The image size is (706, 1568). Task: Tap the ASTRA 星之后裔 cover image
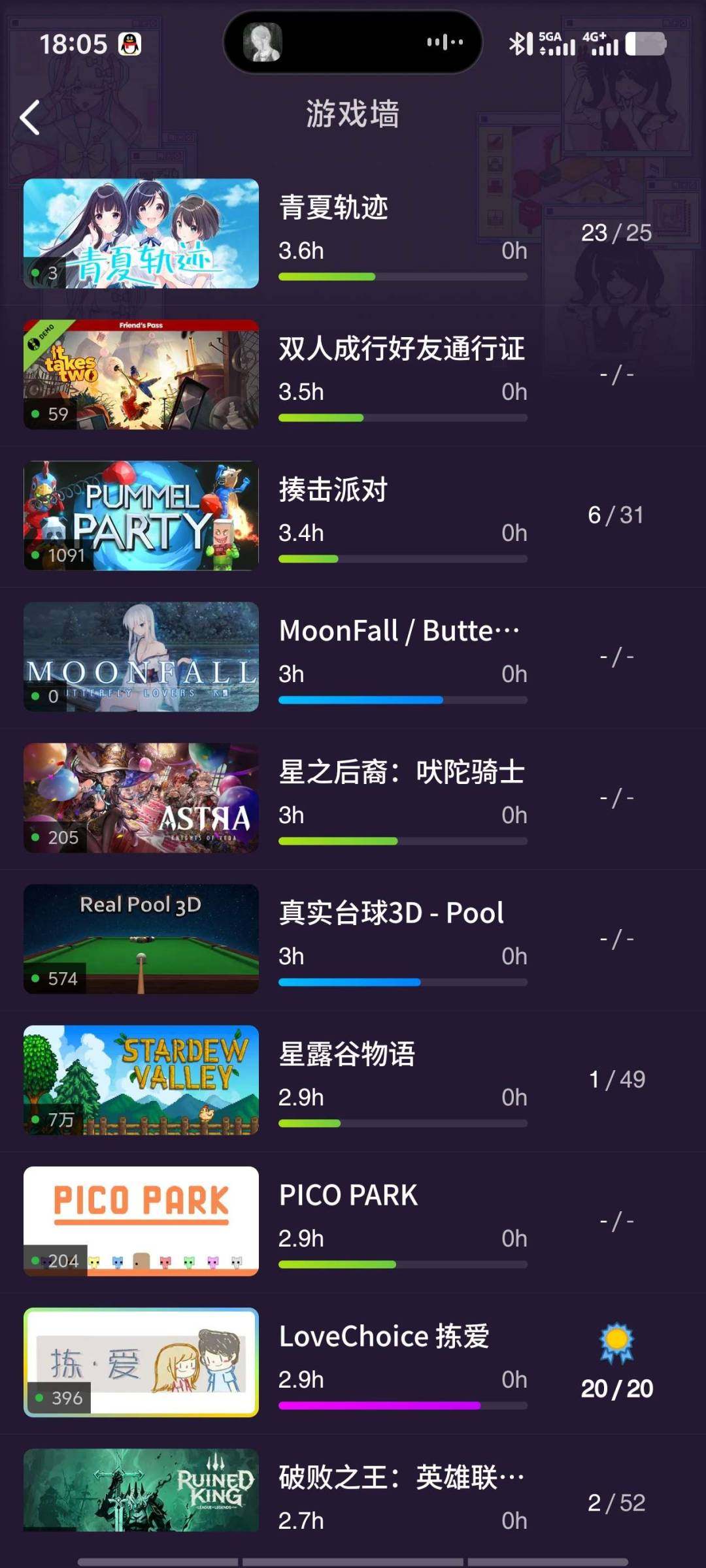point(141,797)
